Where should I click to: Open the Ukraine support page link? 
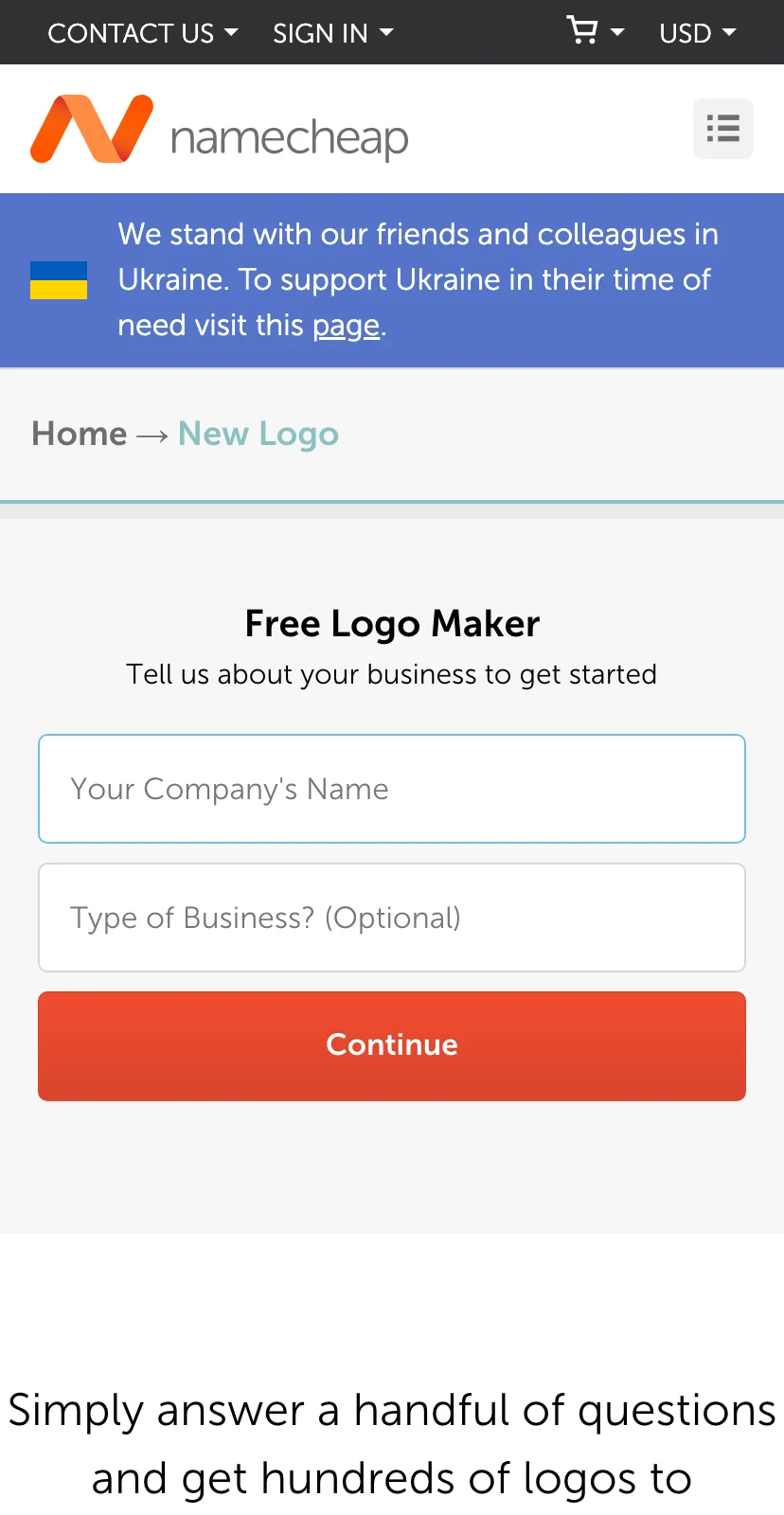pos(346,326)
